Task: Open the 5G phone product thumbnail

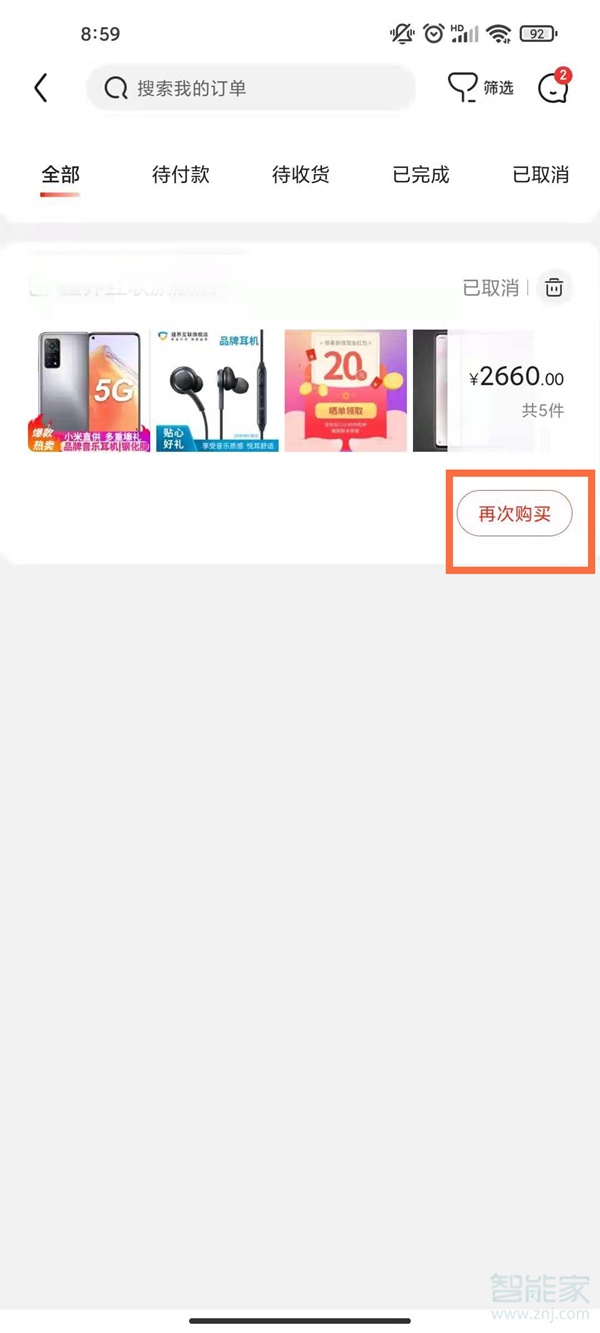Action: pos(89,391)
